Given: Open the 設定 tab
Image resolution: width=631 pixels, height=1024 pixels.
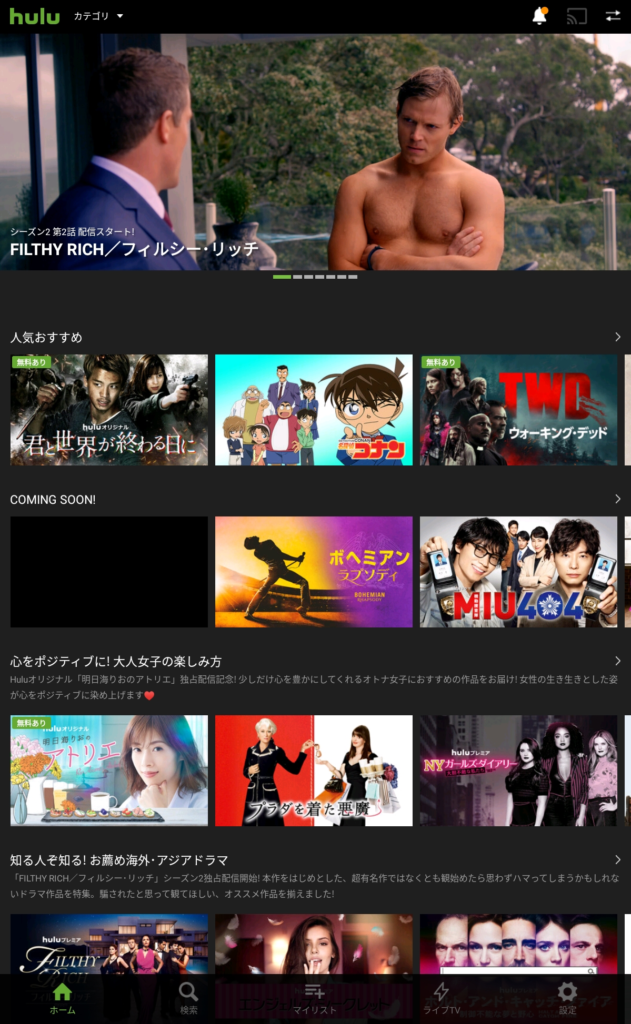Looking at the screenshot, I should (567, 997).
